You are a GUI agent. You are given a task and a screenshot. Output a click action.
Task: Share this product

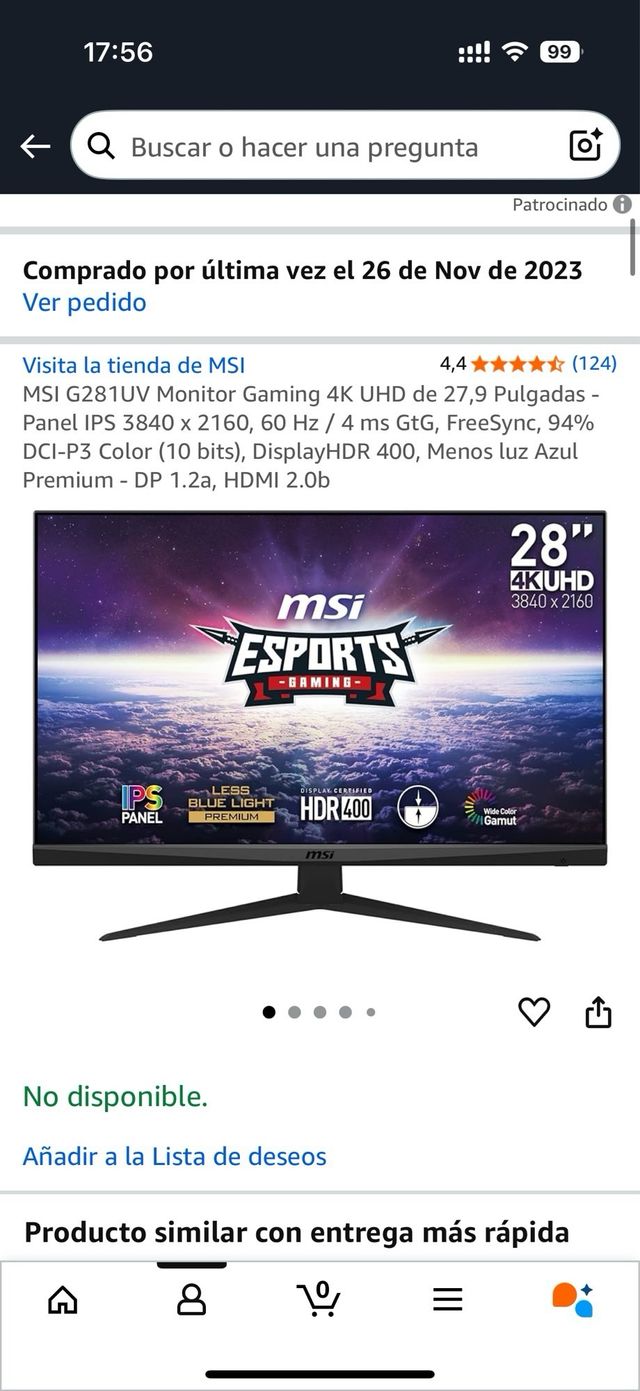[x=597, y=1012]
